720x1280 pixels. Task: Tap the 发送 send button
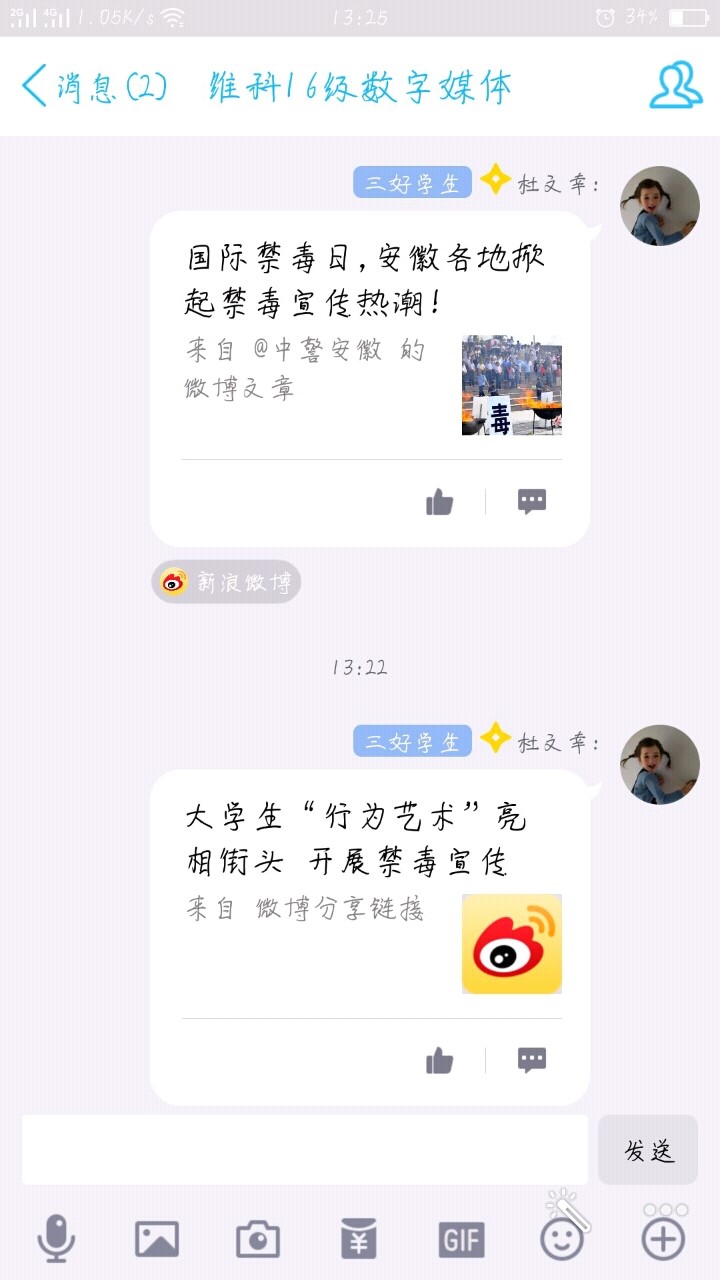click(648, 1150)
